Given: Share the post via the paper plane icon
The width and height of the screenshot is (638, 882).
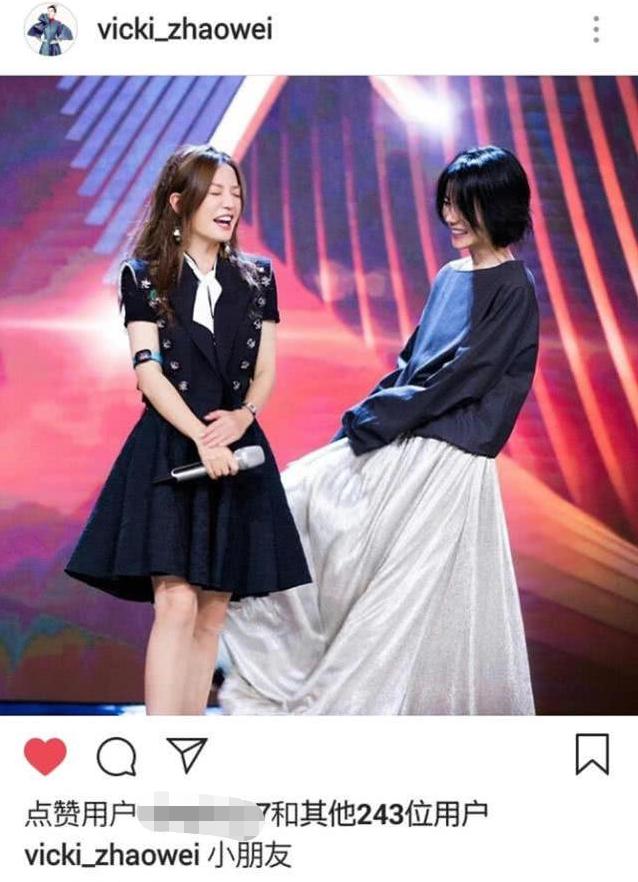Looking at the screenshot, I should (x=186, y=755).
